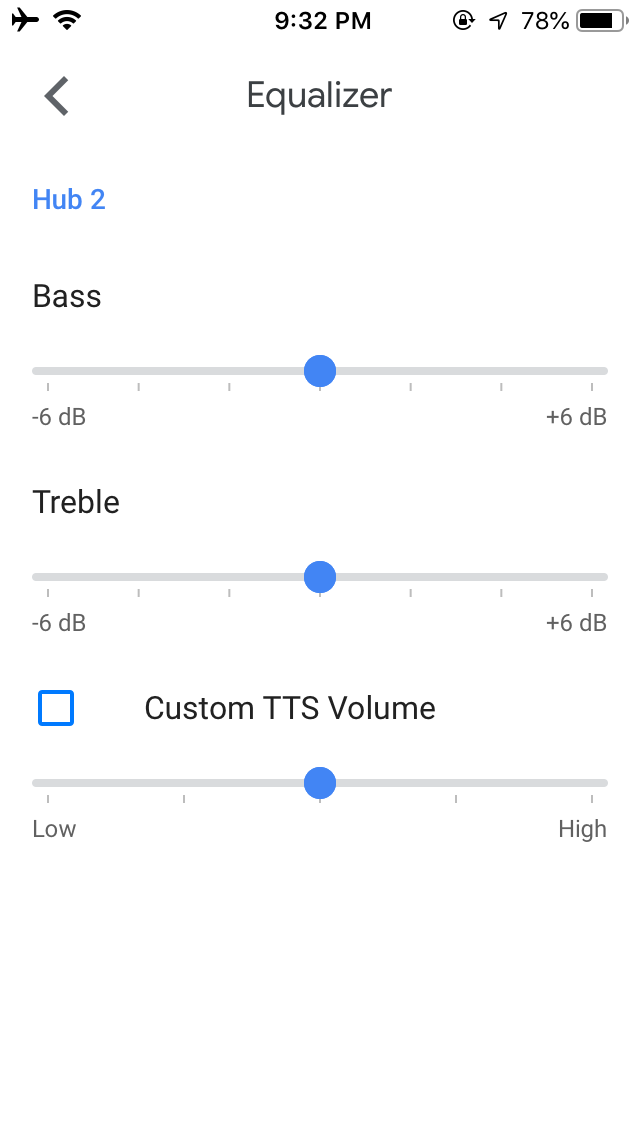
Task: Tap the Bass slider handle
Action: coord(320,371)
